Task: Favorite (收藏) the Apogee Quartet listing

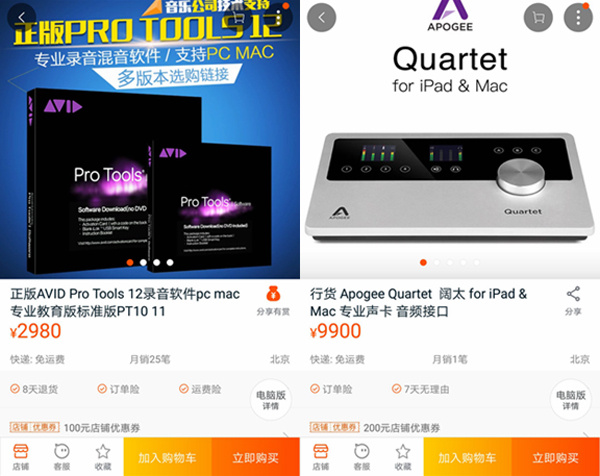Action: point(403,457)
